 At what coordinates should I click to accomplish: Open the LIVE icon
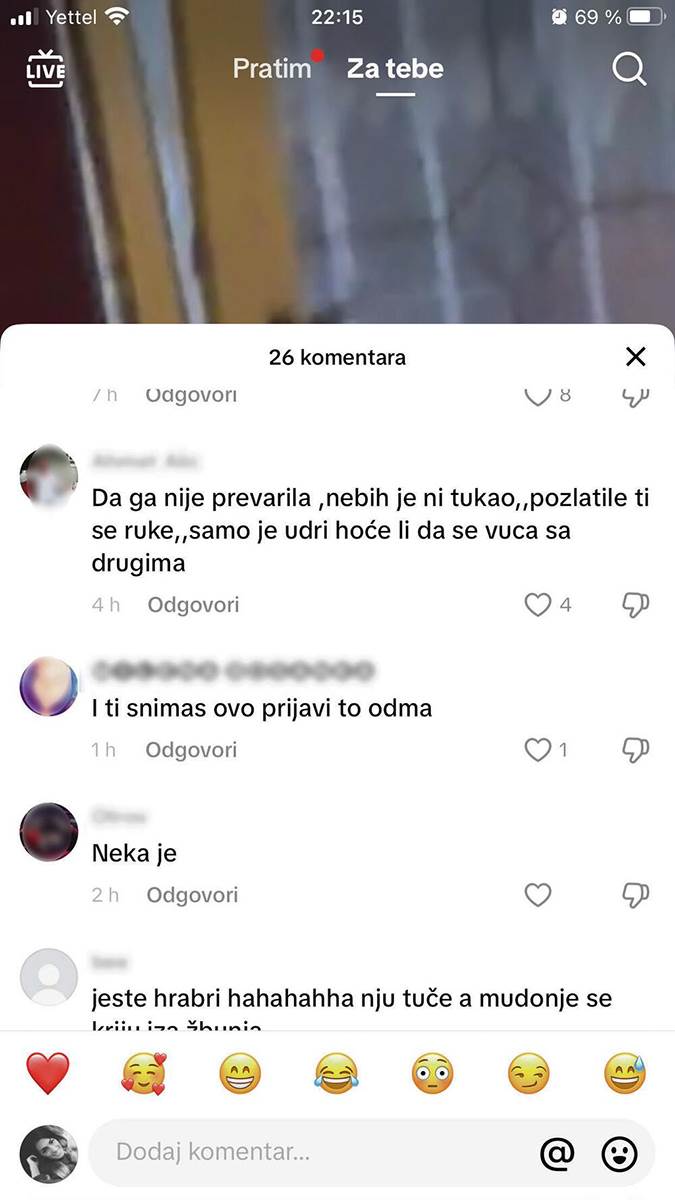click(x=45, y=69)
